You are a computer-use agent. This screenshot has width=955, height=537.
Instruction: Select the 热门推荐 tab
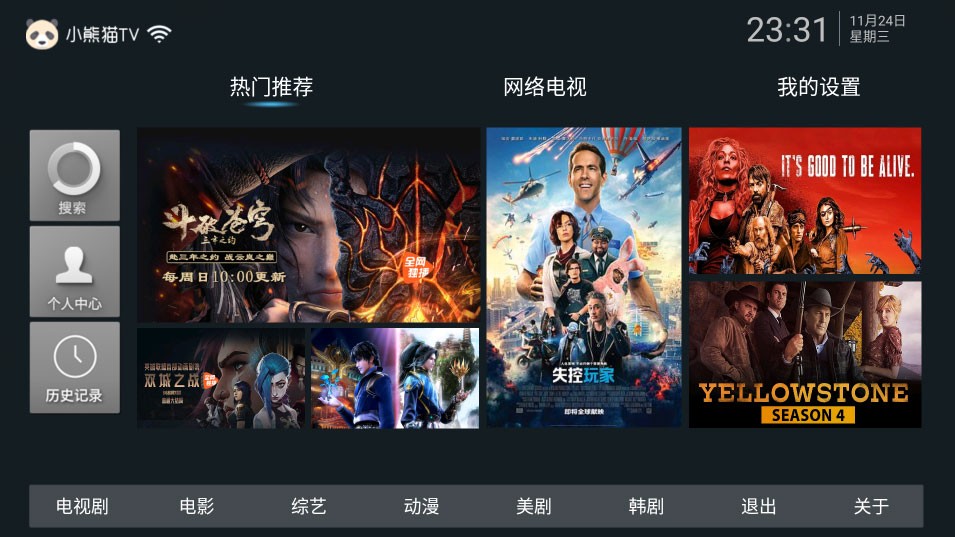[x=271, y=87]
